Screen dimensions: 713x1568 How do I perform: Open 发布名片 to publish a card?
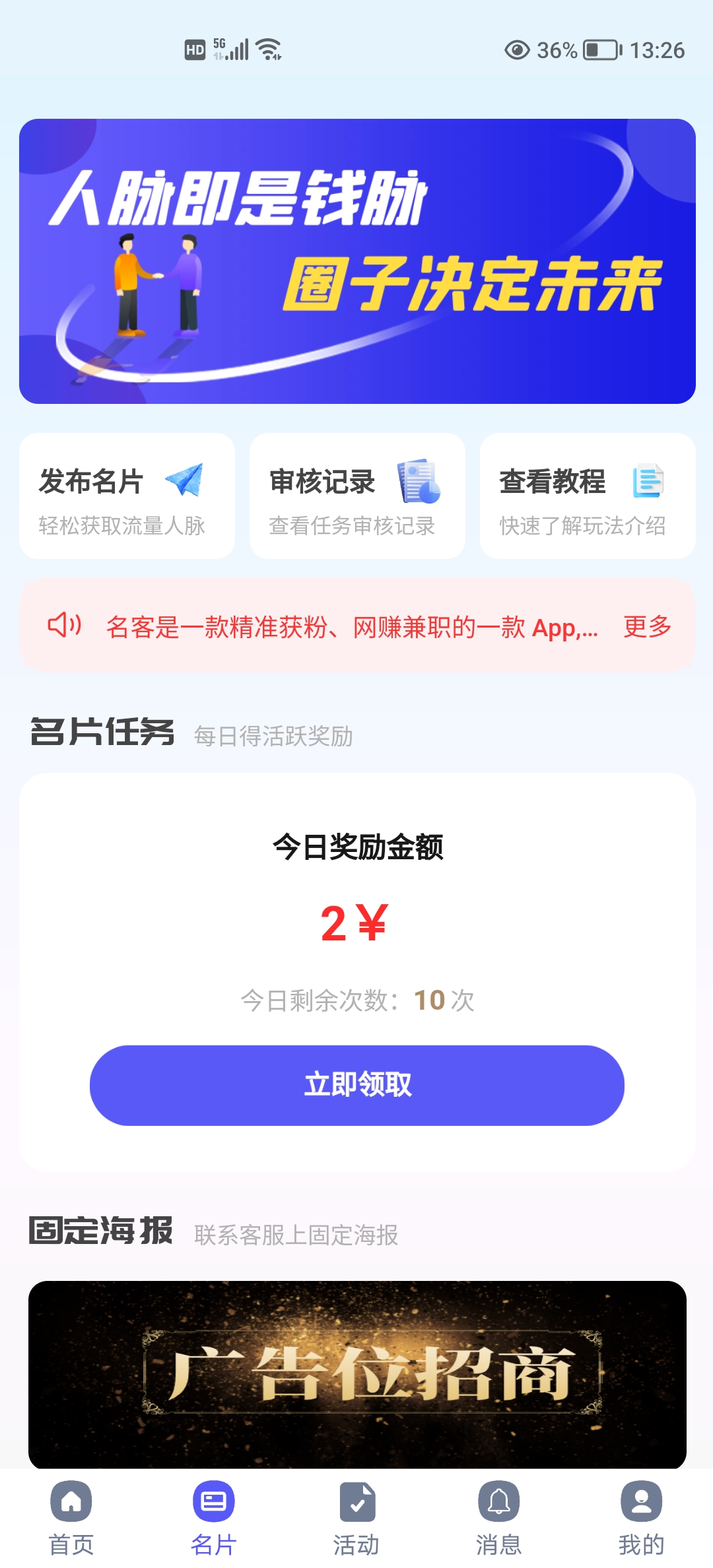(x=127, y=496)
